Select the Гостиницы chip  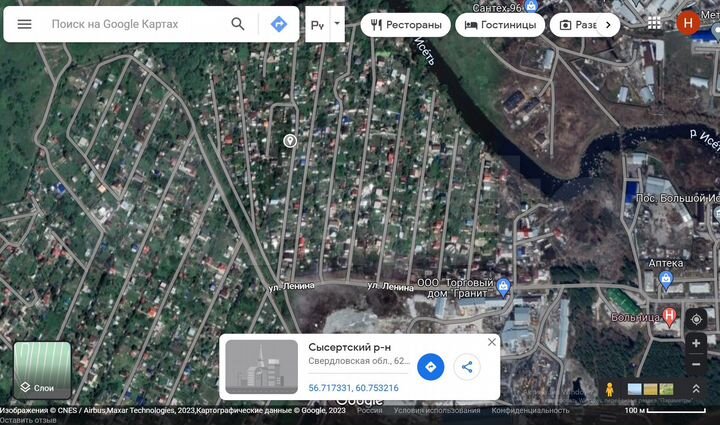[500, 25]
